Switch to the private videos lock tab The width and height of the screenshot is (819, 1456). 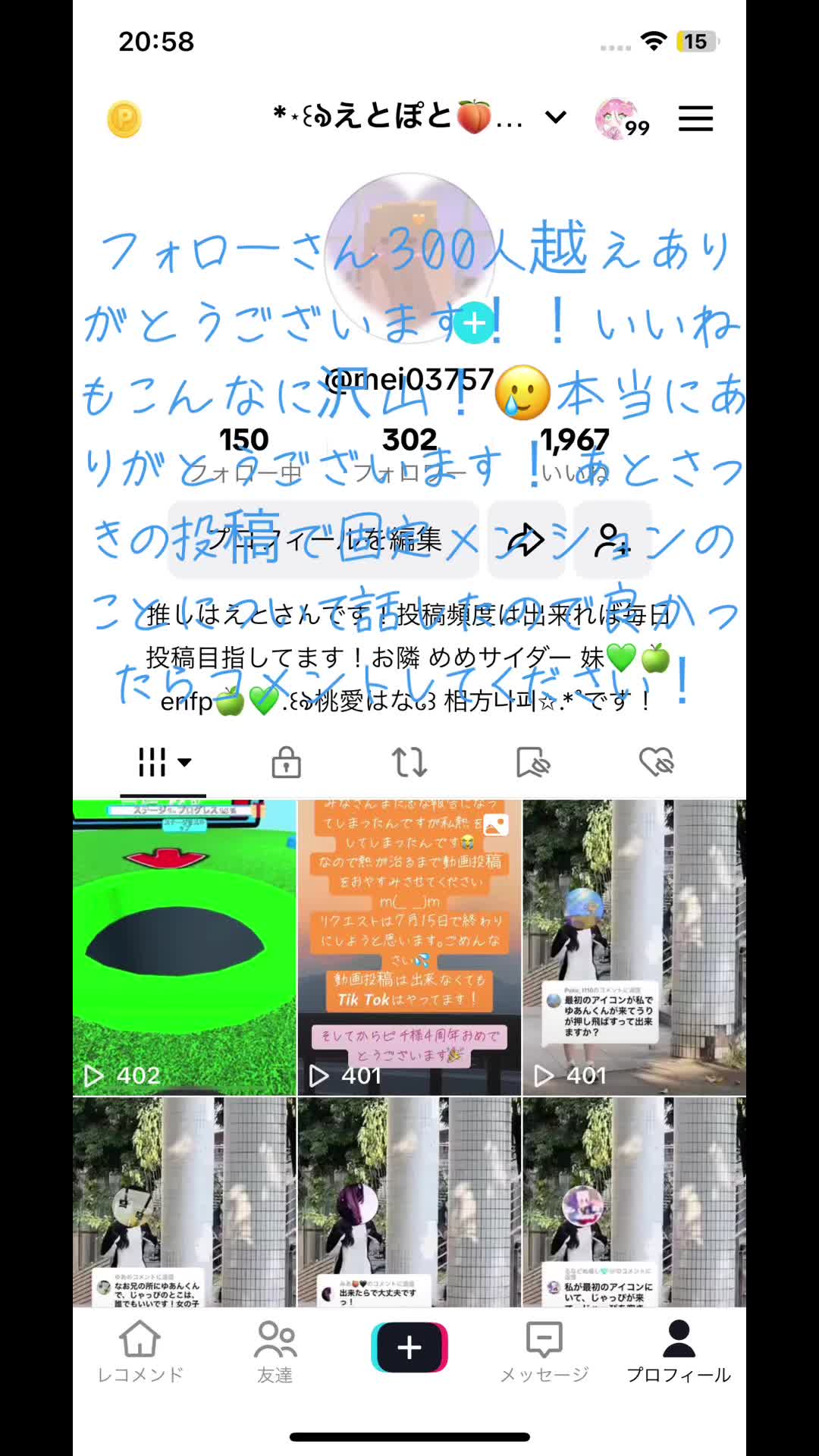point(287,762)
